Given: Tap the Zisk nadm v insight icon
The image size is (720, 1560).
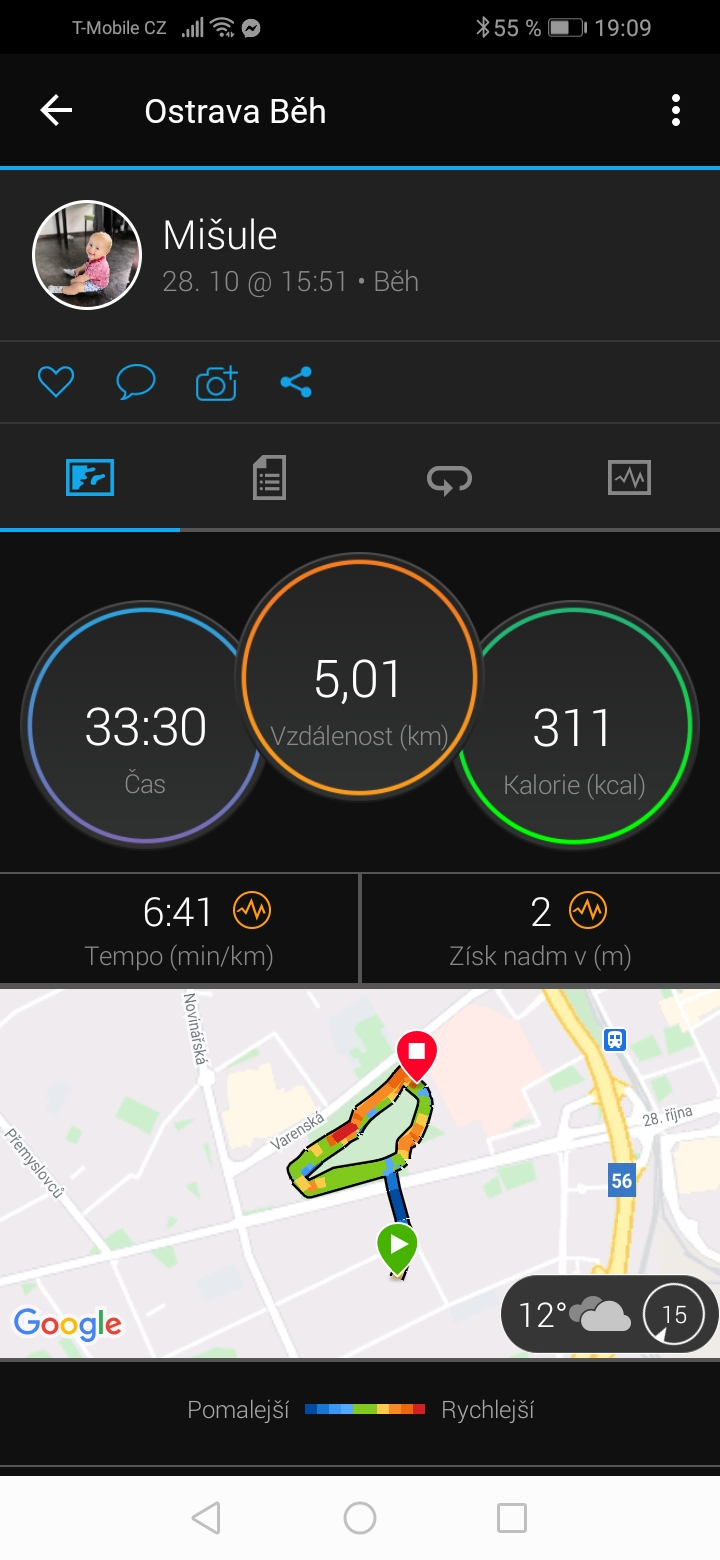Looking at the screenshot, I should (588, 911).
